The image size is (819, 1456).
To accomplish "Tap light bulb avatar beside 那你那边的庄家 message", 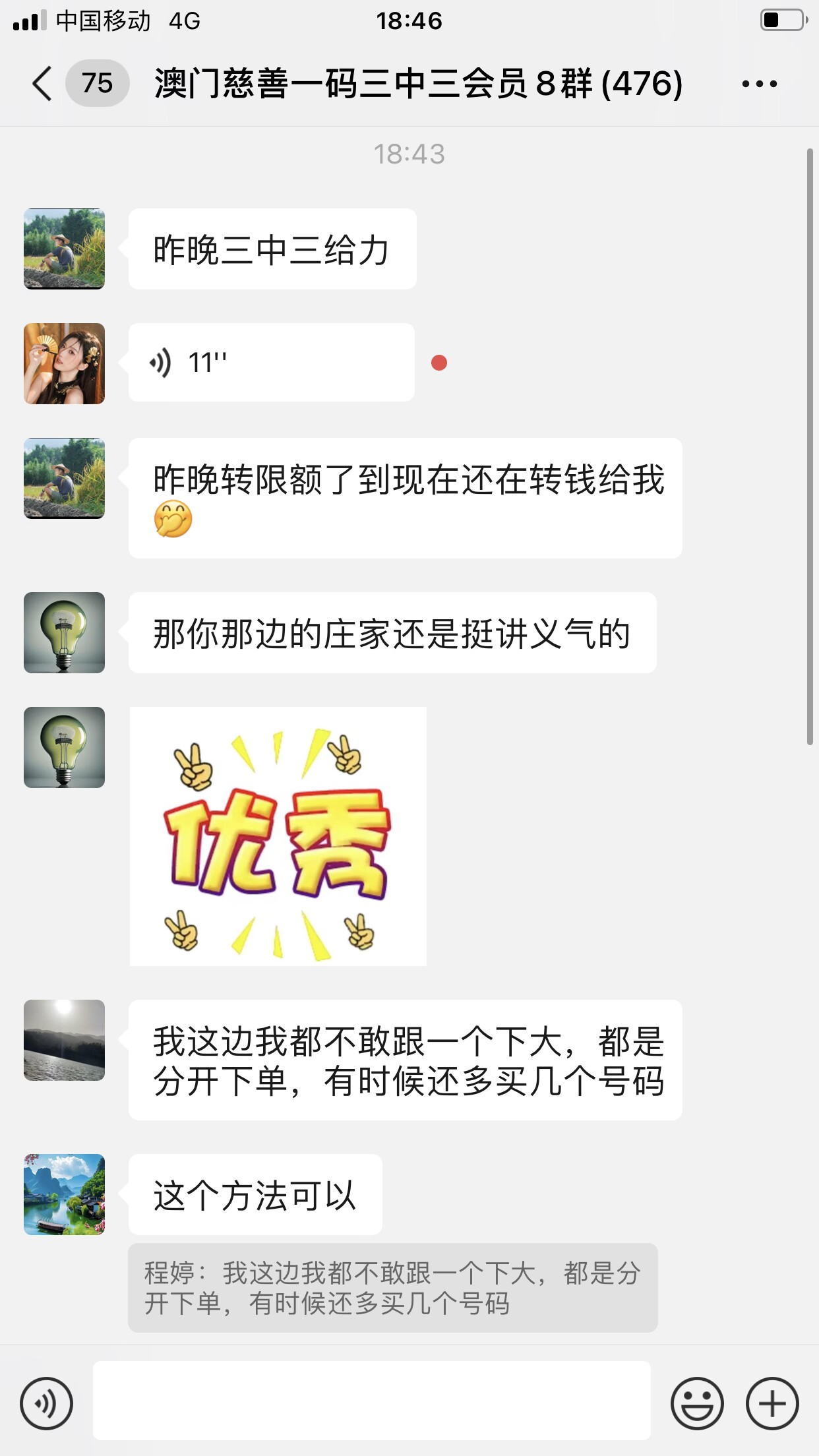I will coord(64,632).
